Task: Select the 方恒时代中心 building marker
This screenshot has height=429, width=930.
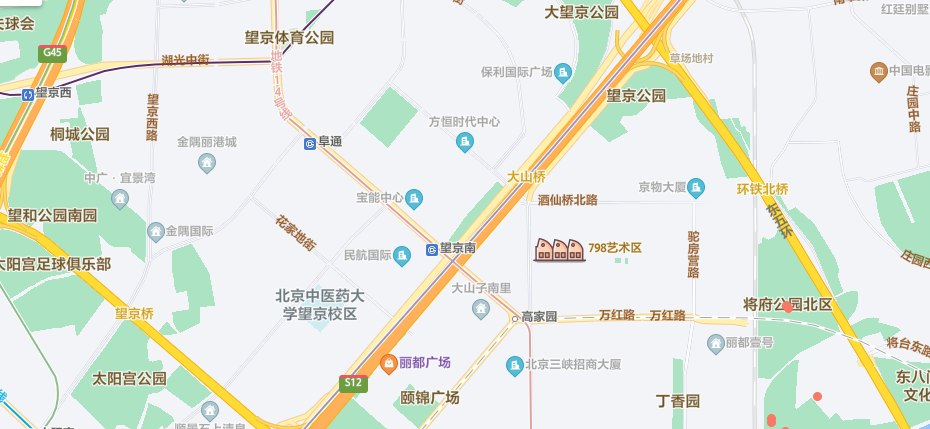Action: pyautogui.click(x=464, y=142)
